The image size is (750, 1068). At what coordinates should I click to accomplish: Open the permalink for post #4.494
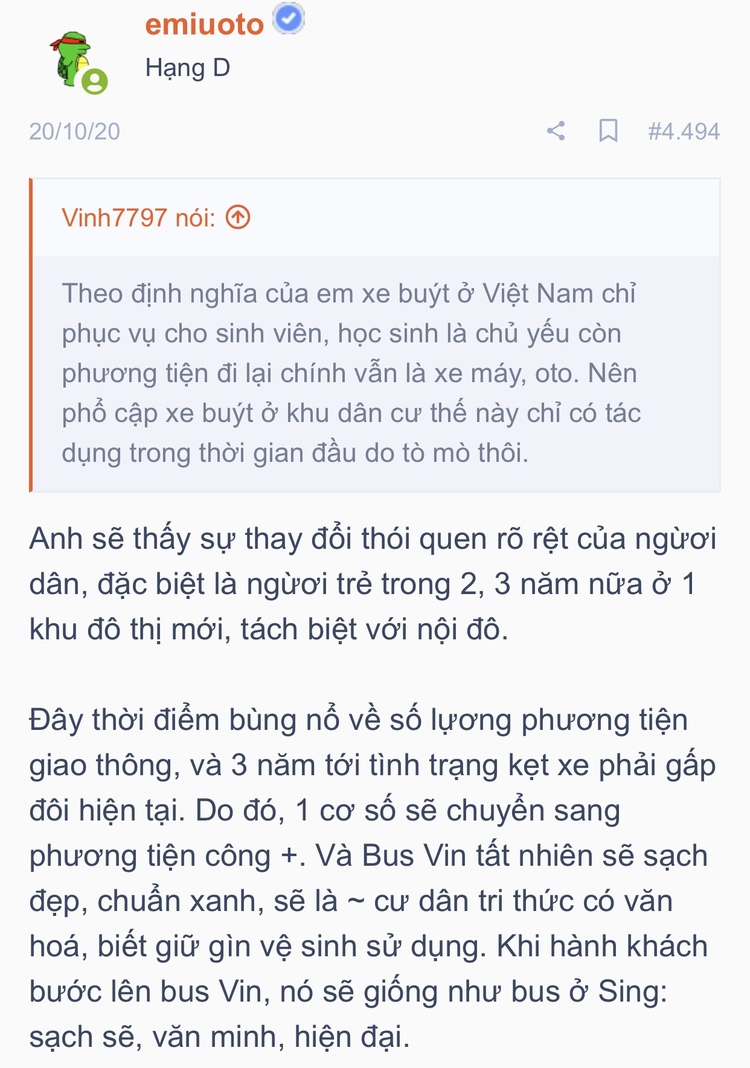coord(683,131)
